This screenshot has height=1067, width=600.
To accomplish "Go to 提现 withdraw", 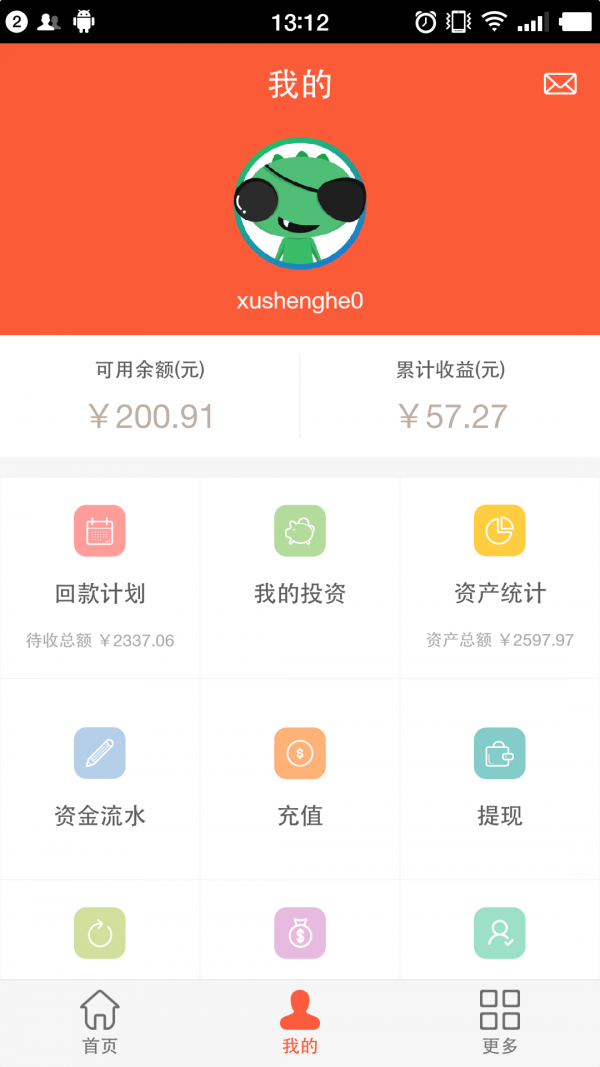I will point(500,778).
